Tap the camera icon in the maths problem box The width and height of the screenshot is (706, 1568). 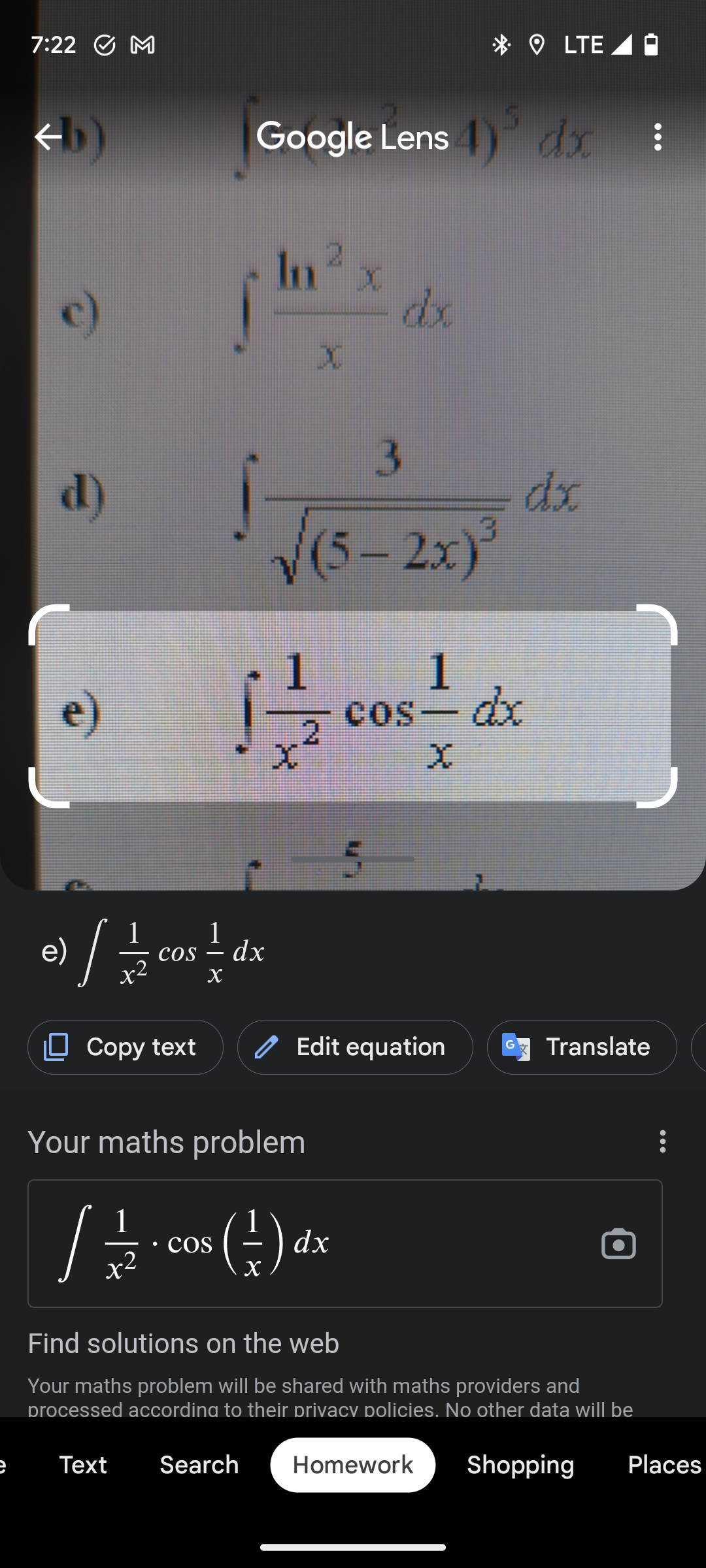(x=618, y=1244)
